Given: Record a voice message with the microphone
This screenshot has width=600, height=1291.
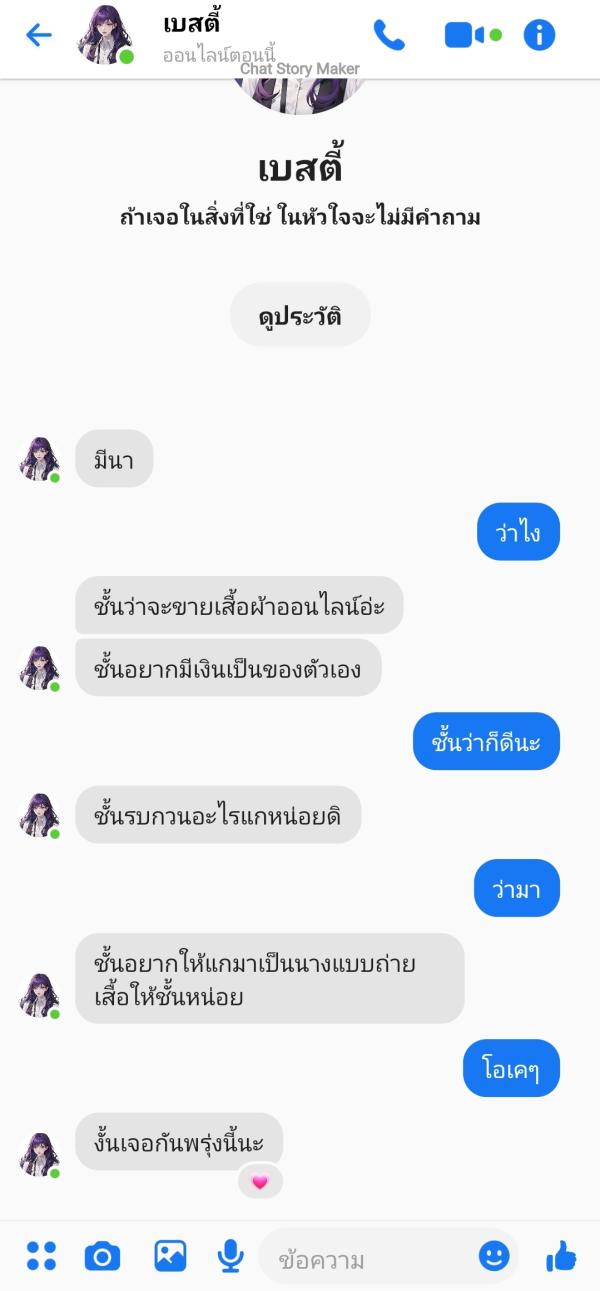Looking at the screenshot, I should pyautogui.click(x=231, y=1255).
